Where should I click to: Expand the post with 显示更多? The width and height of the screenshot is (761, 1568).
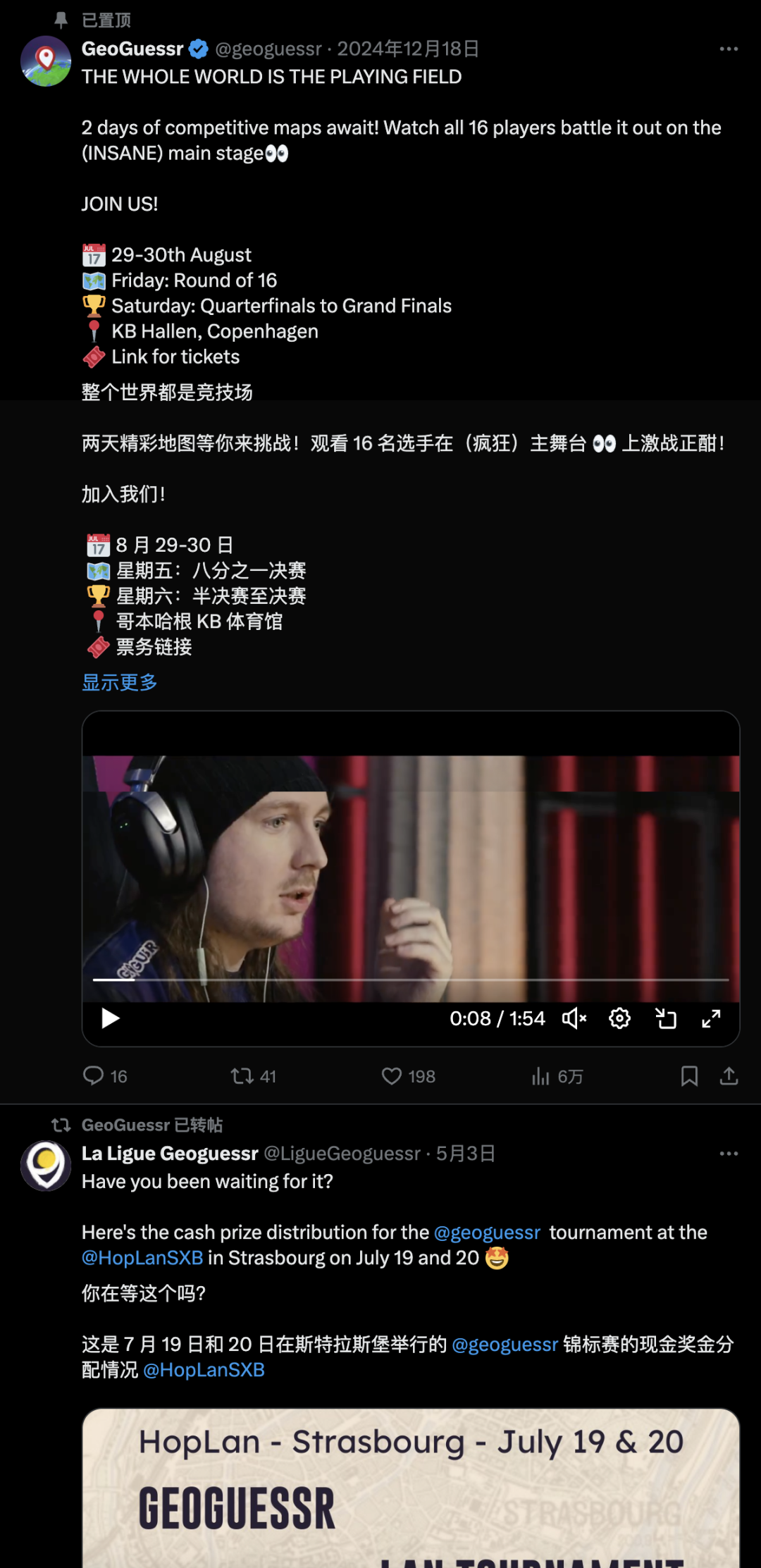click(120, 682)
